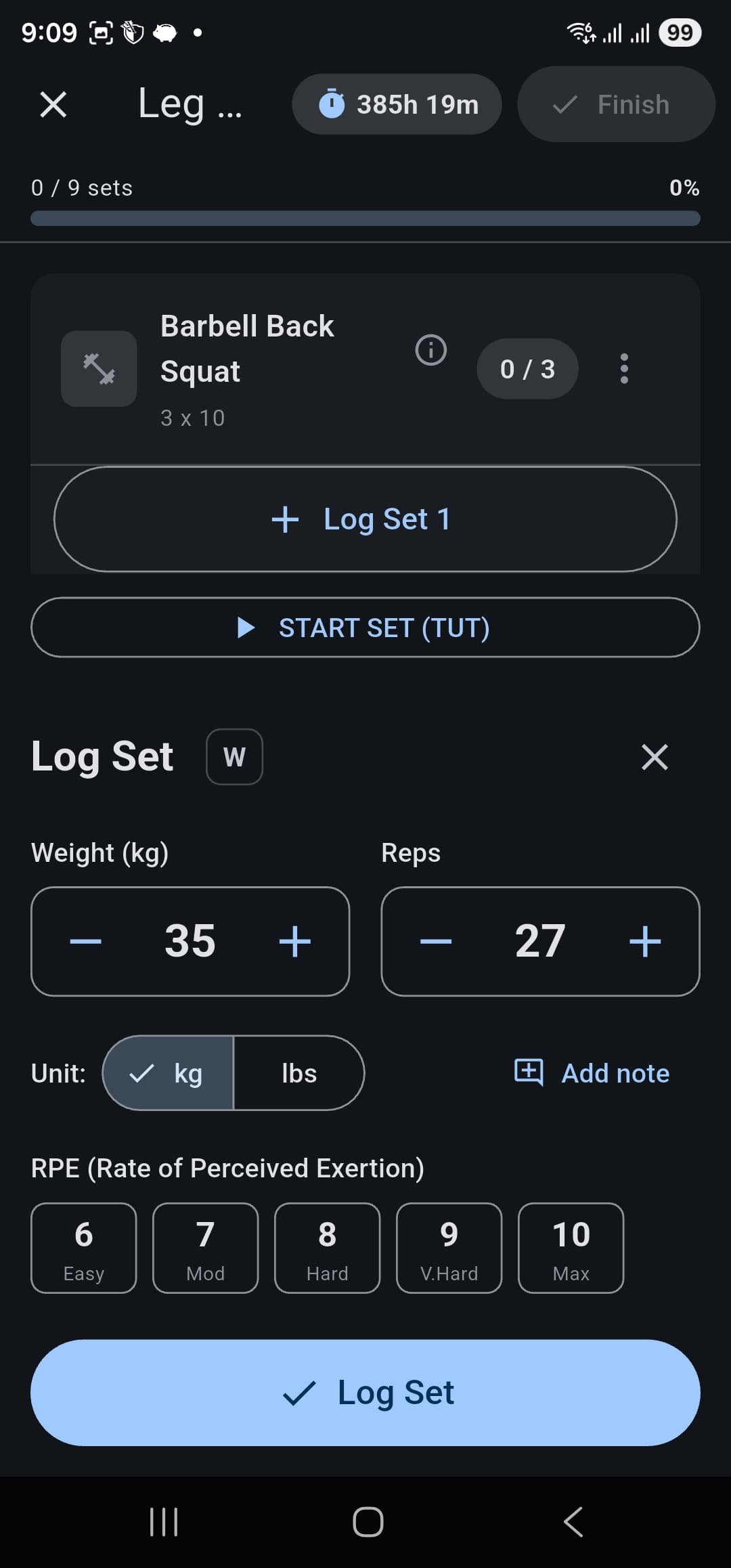This screenshot has width=731, height=1568.
Task: Tap the workout progress bar
Action: (365, 218)
